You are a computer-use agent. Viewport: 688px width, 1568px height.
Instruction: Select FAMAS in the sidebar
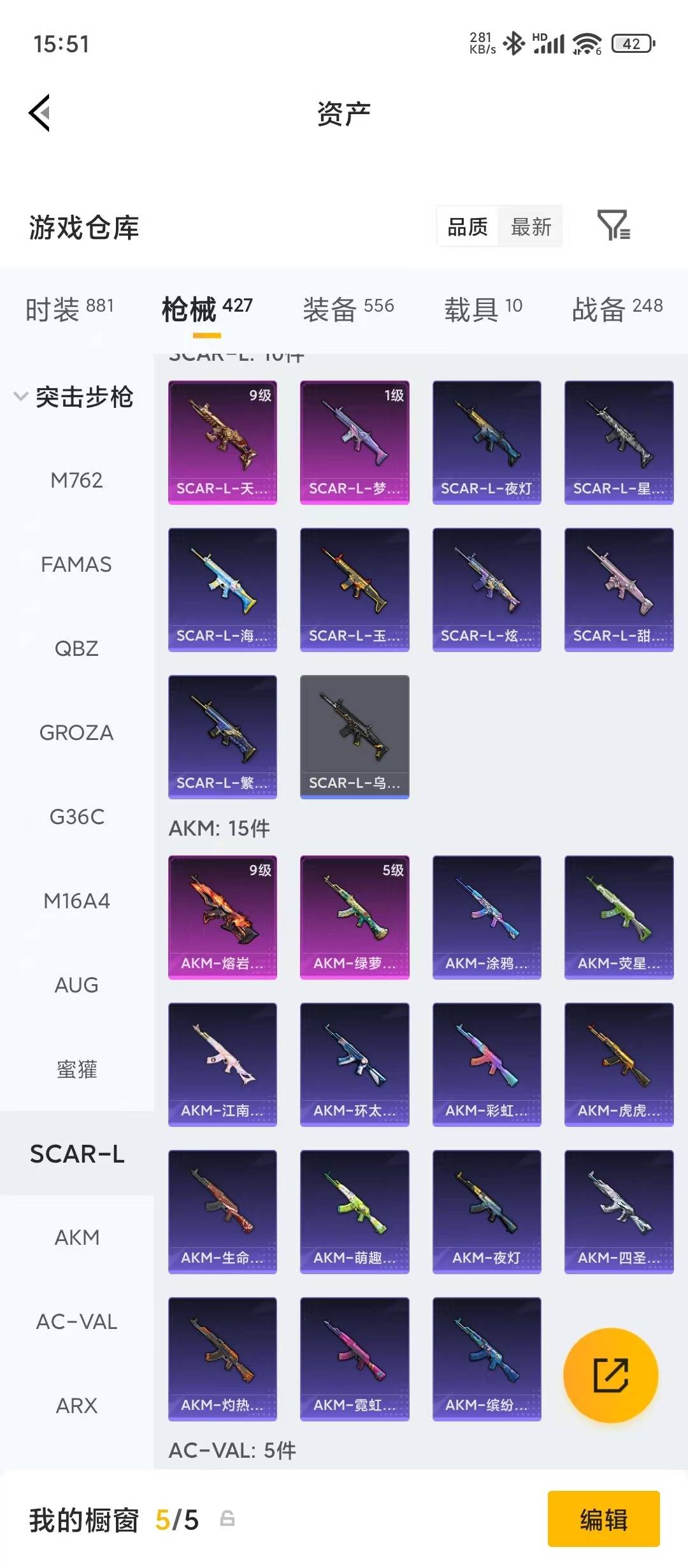coord(76,564)
